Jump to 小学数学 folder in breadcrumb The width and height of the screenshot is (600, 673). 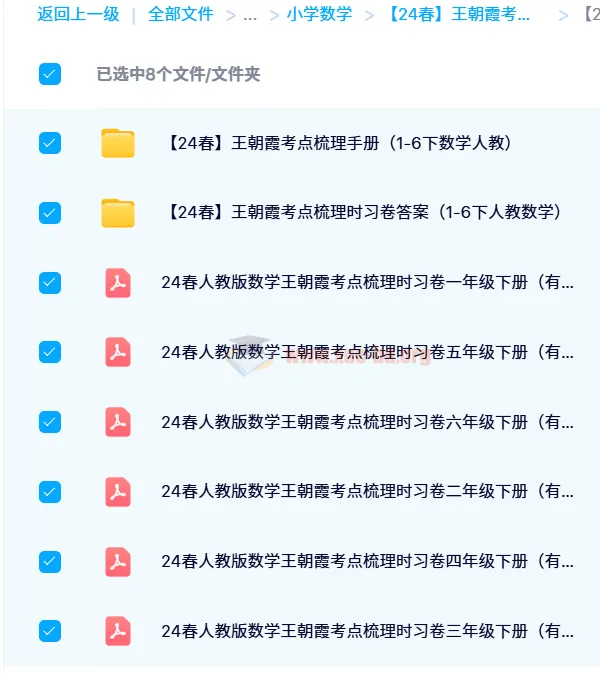point(319,15)
